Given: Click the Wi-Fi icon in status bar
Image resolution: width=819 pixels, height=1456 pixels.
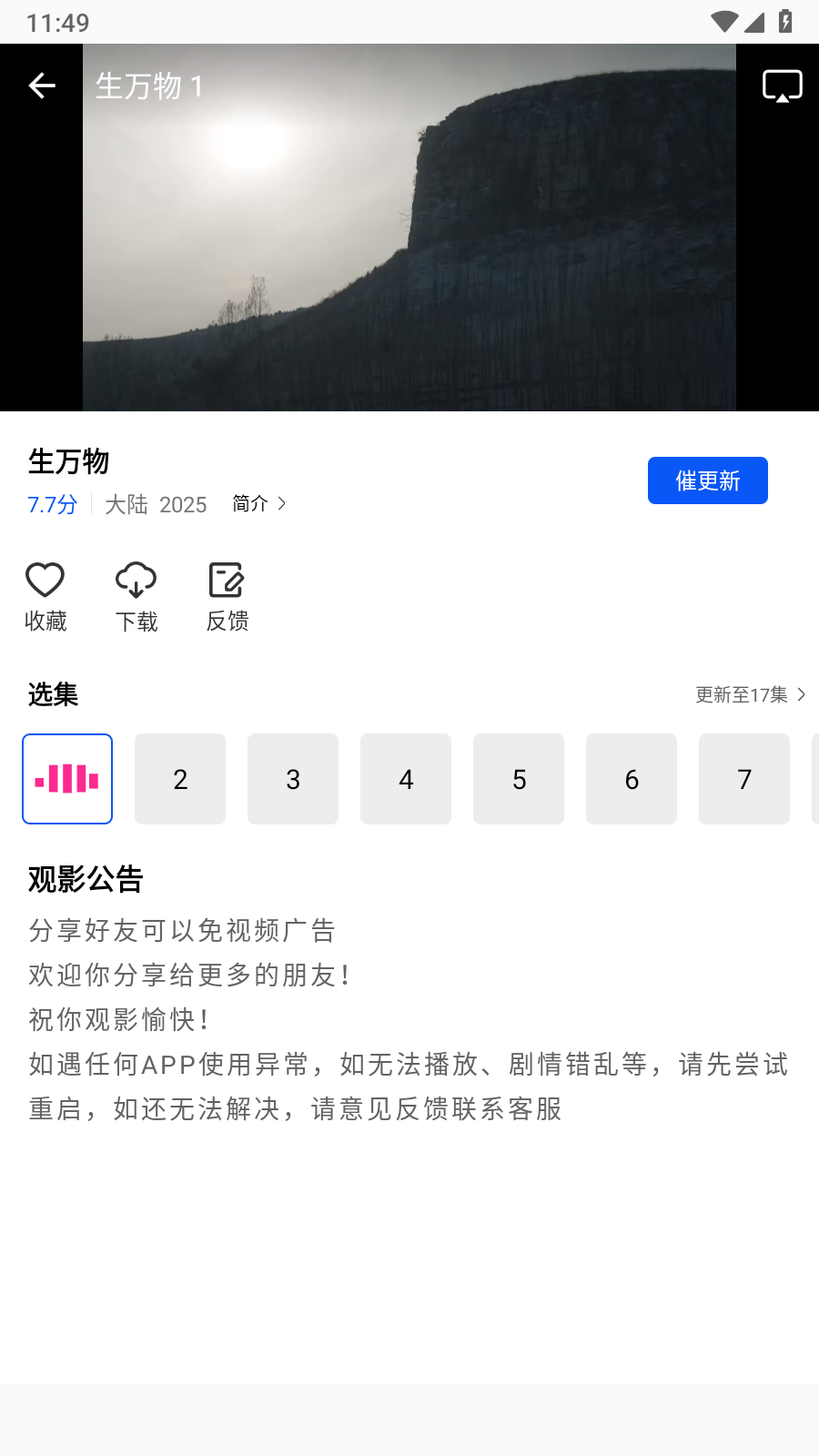Looking at the screenshot, I should (x=723, y=21).
